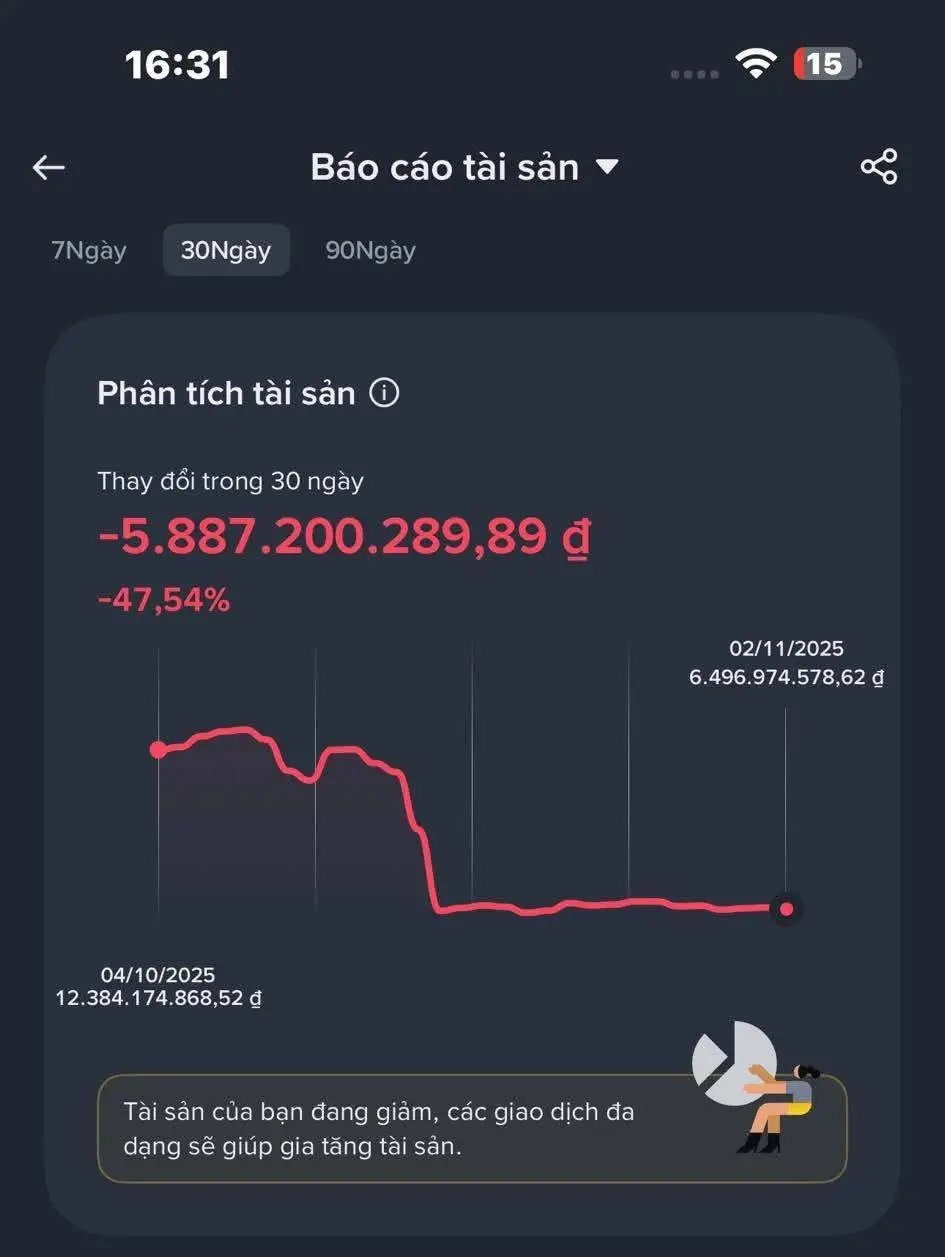Switch to the 7Ngày tab

point(86,251)
